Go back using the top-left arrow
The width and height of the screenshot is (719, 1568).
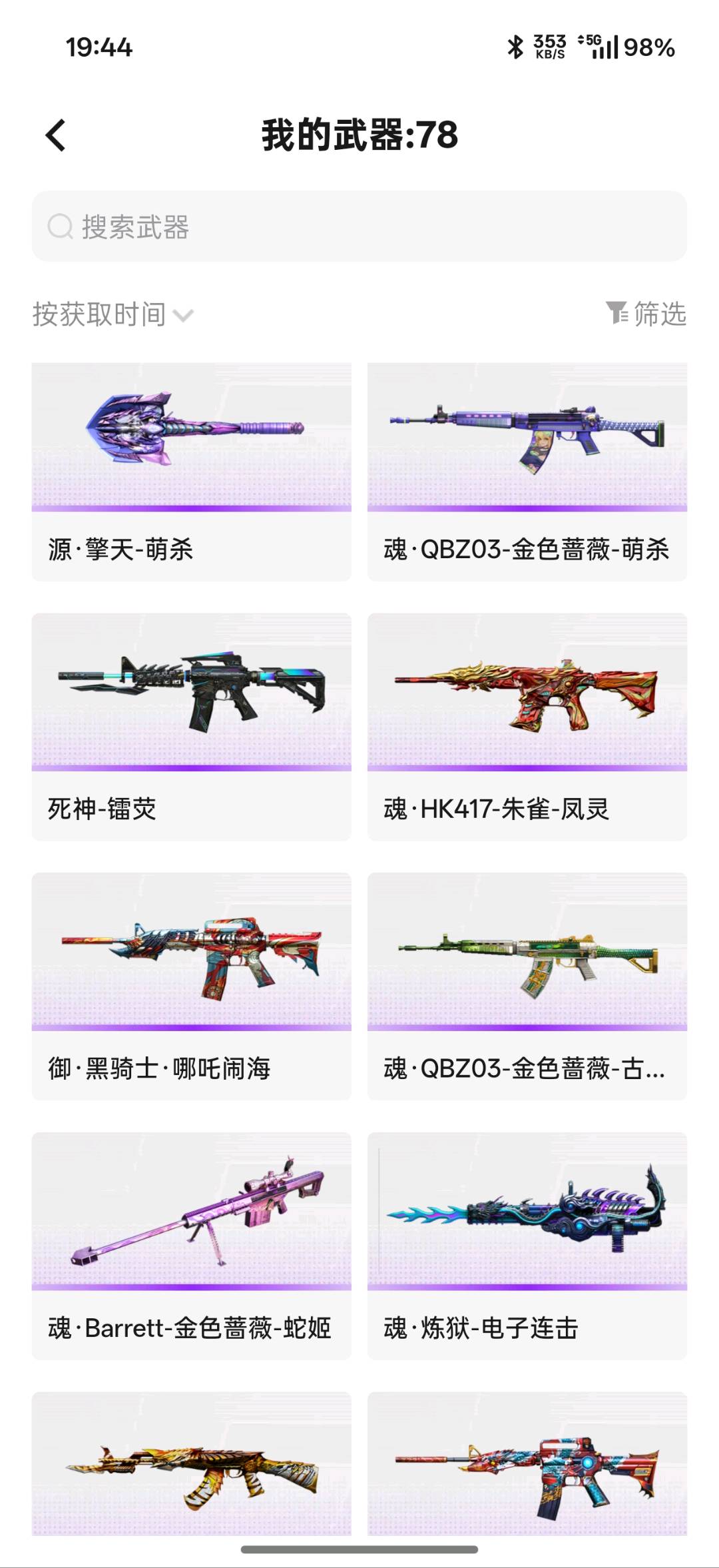point(56,135)
